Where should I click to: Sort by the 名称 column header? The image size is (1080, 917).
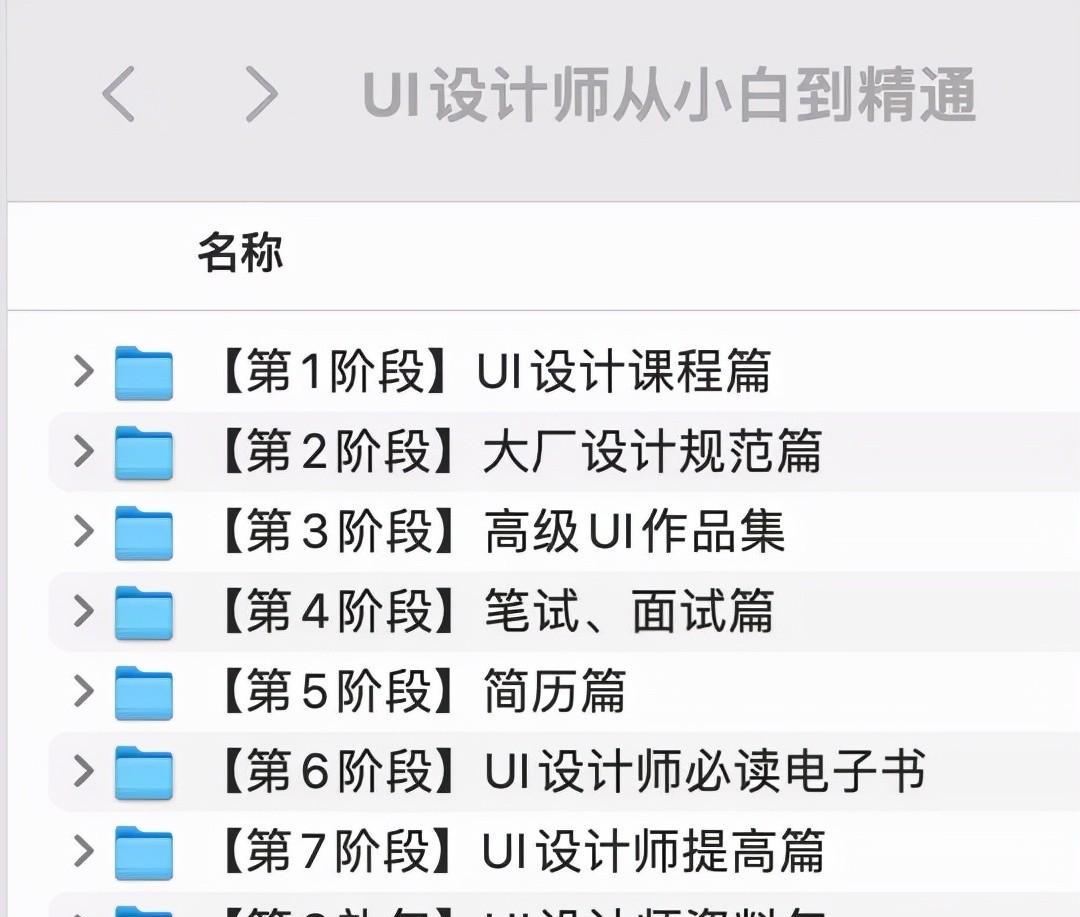(240, 252)
